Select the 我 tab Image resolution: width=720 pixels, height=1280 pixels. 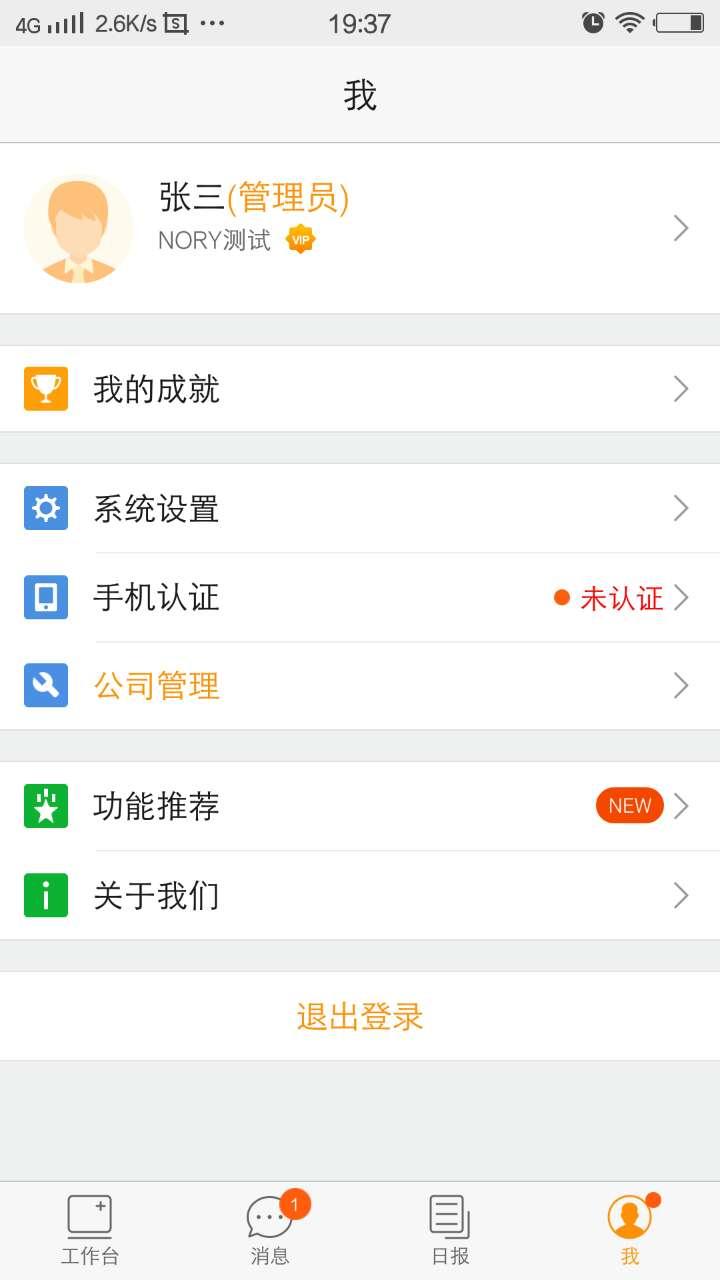click(630, 1230)
